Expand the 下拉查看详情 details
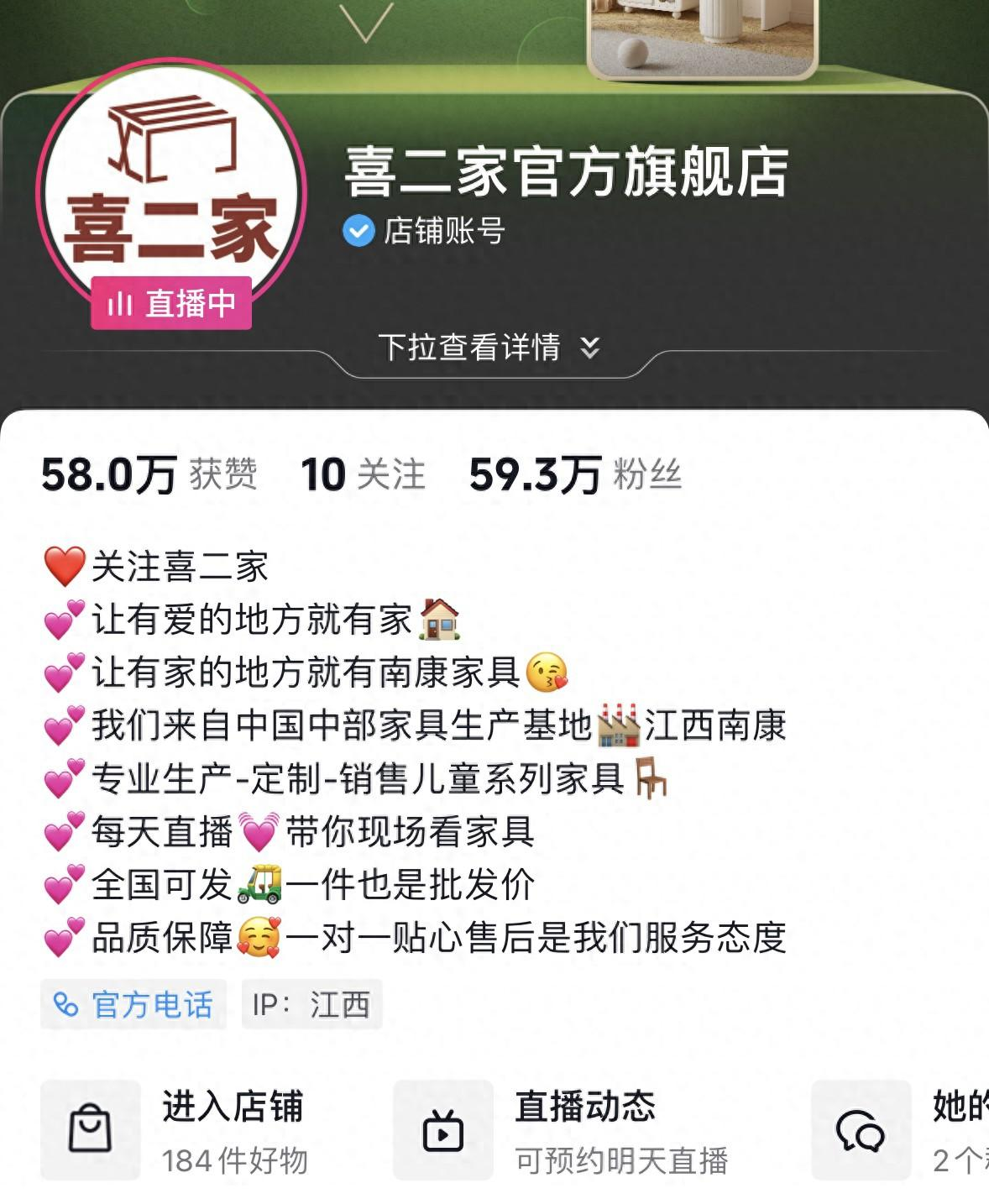989x1204 pixels. point(489,347)
